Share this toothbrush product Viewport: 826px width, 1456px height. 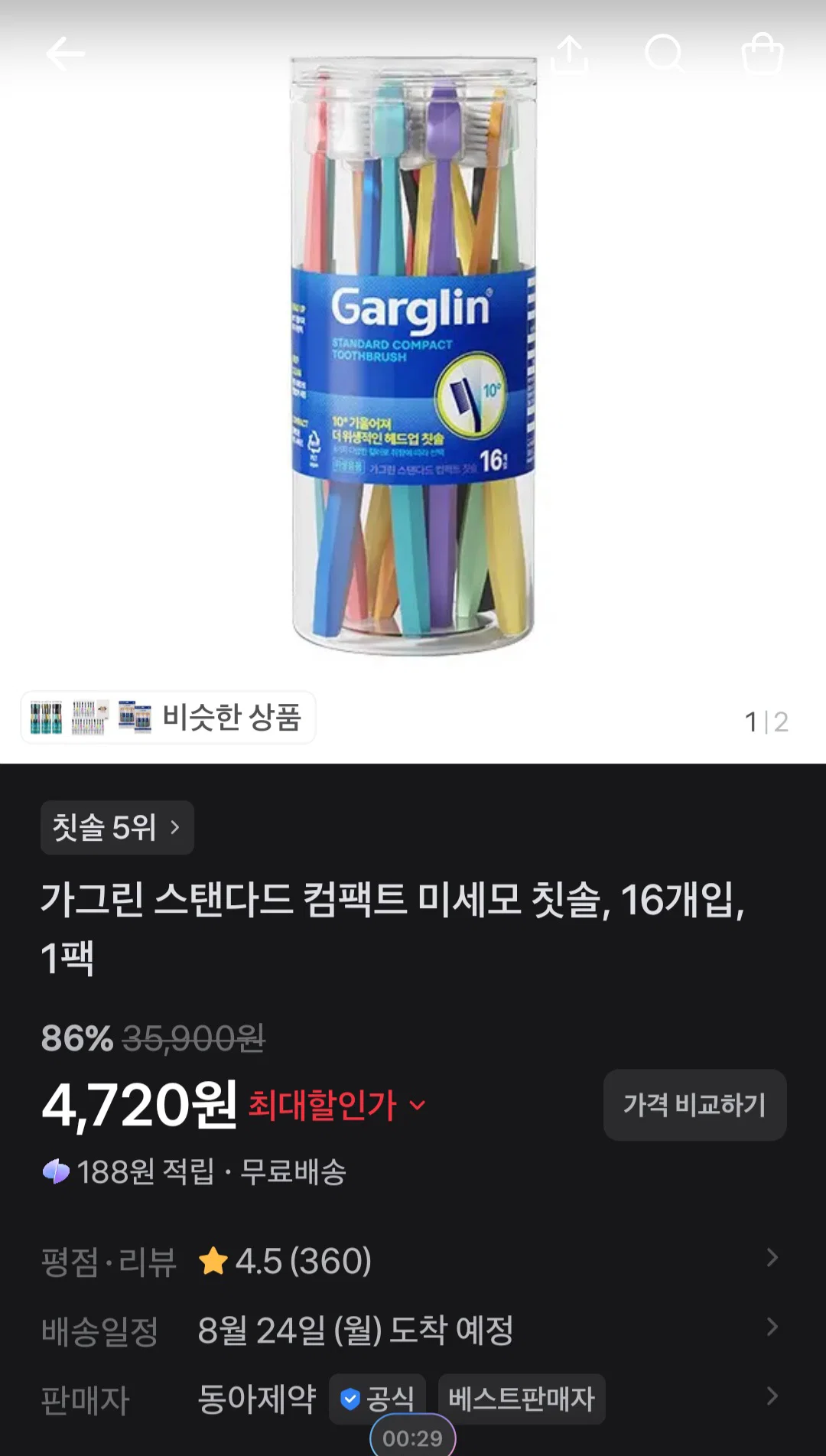(x=570, y=54)
